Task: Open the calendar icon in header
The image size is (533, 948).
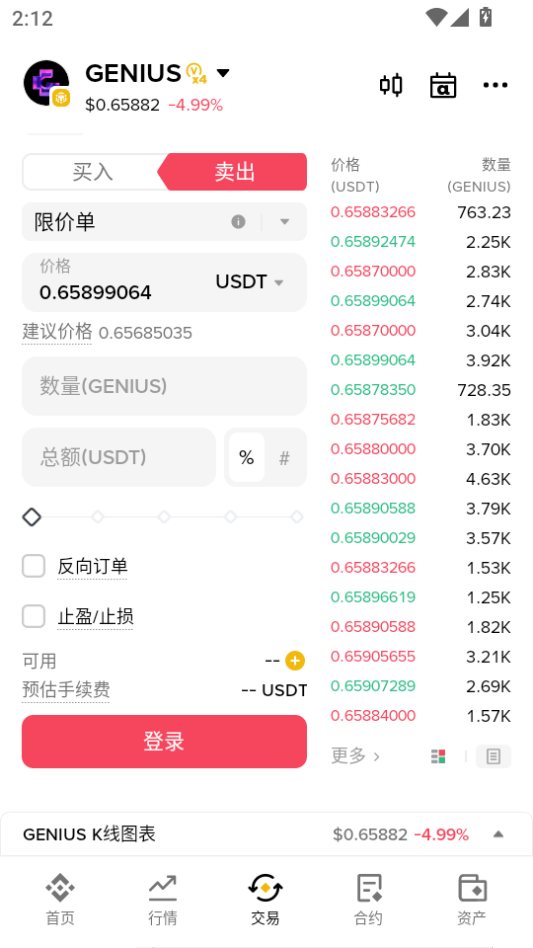Action: [x=443, y=85]
